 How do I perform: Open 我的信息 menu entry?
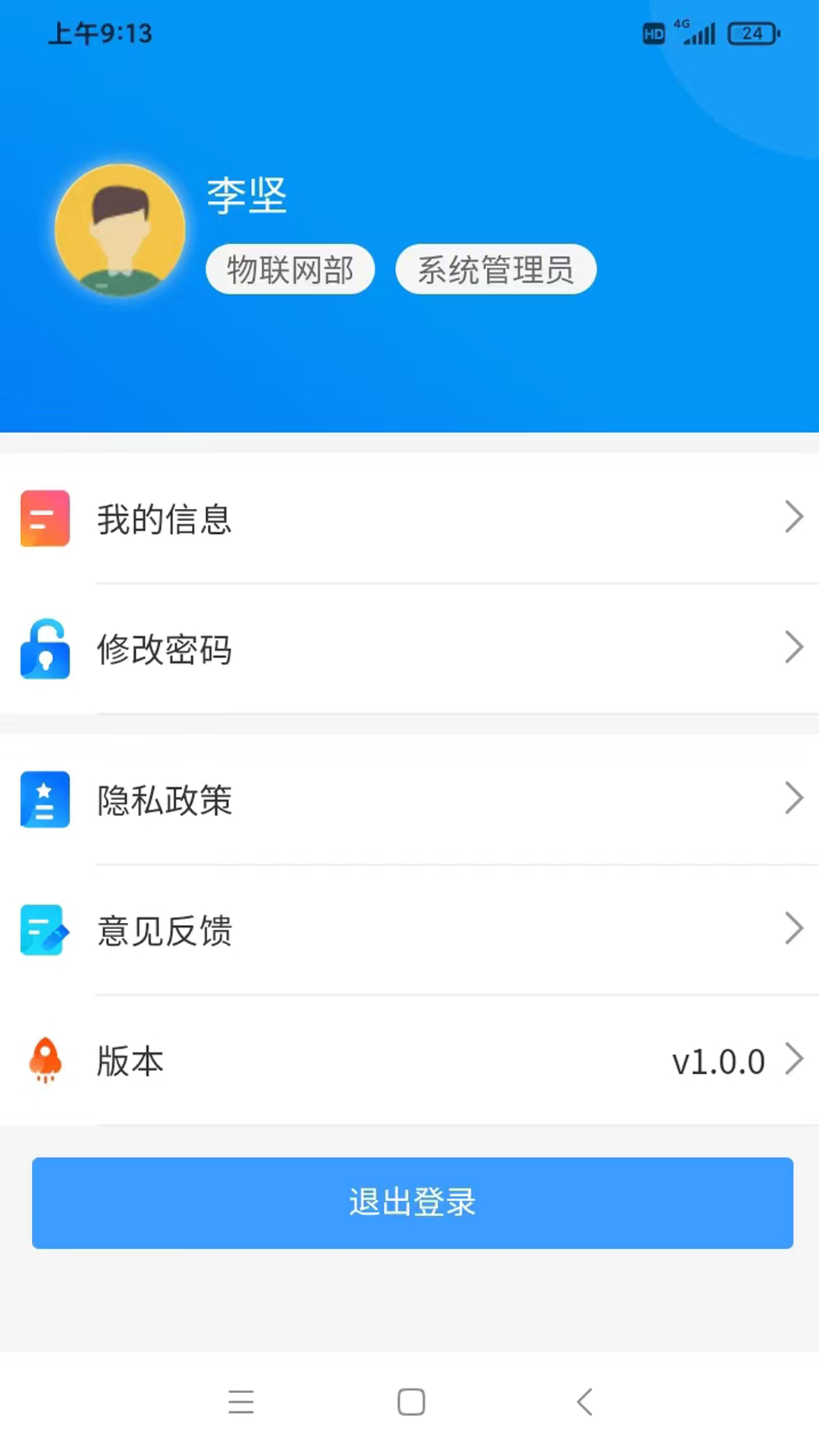click(x=165, y=518)
